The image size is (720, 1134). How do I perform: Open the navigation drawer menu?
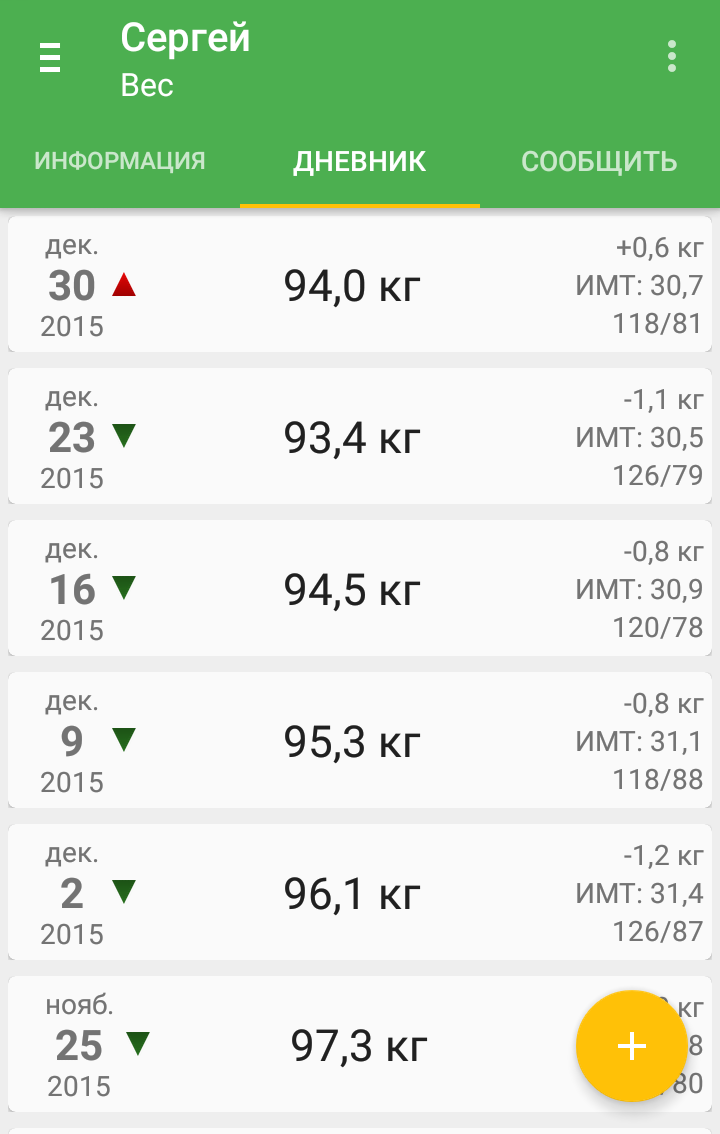50,58
